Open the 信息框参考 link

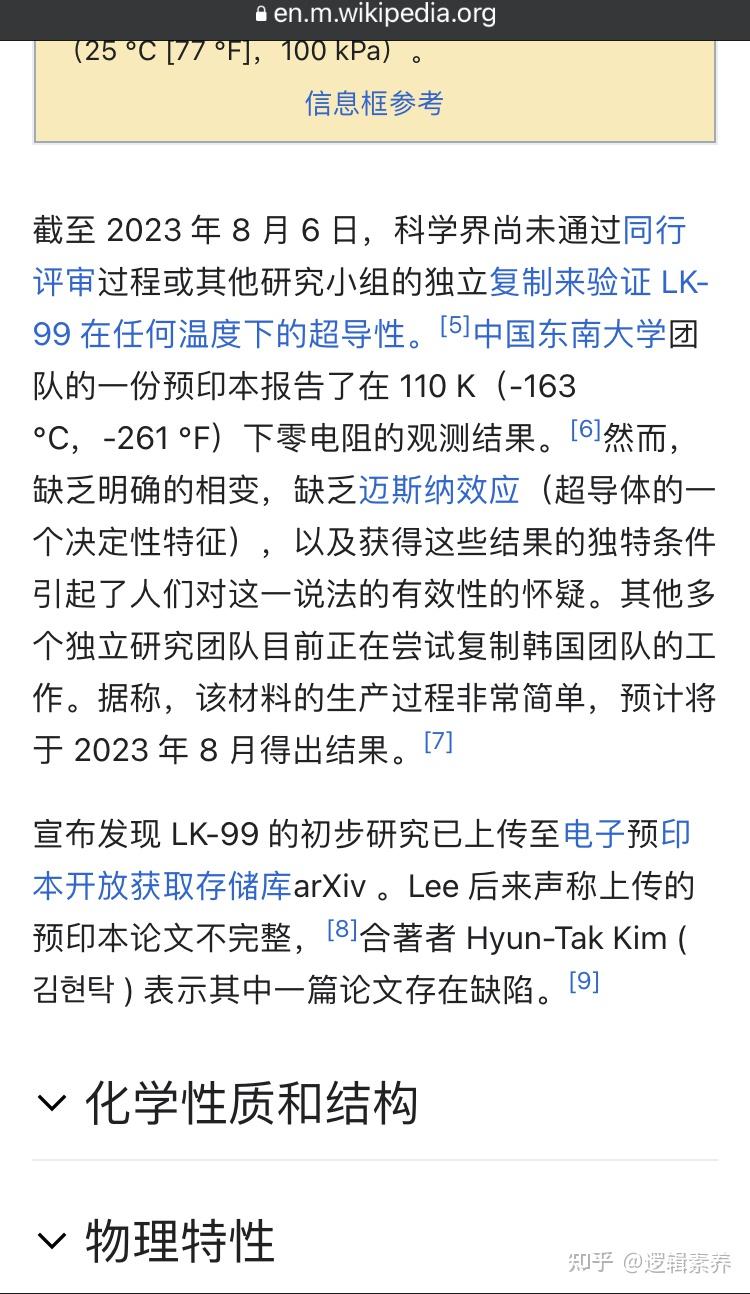tap(374, 102)
